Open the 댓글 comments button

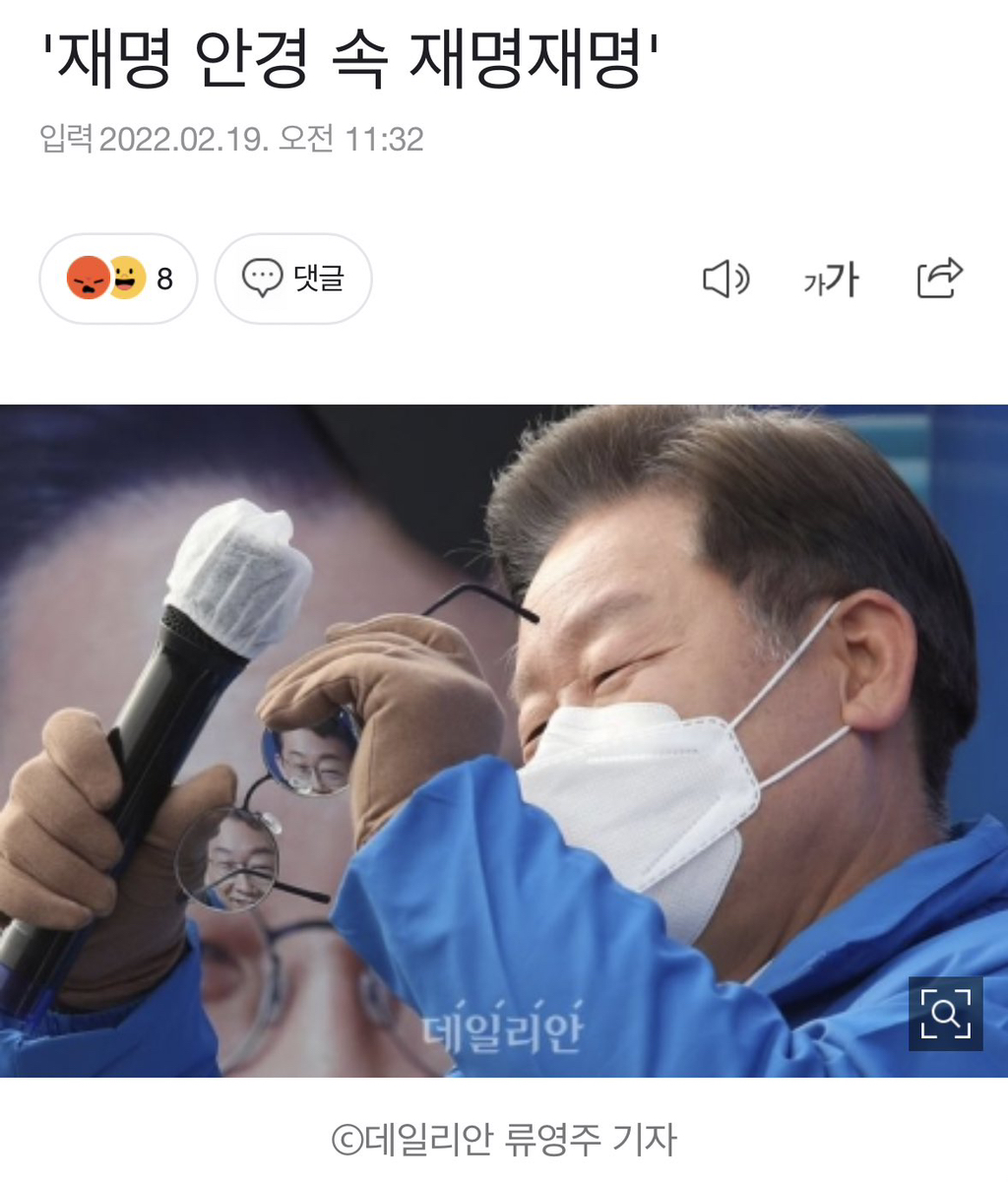point(293,279)
